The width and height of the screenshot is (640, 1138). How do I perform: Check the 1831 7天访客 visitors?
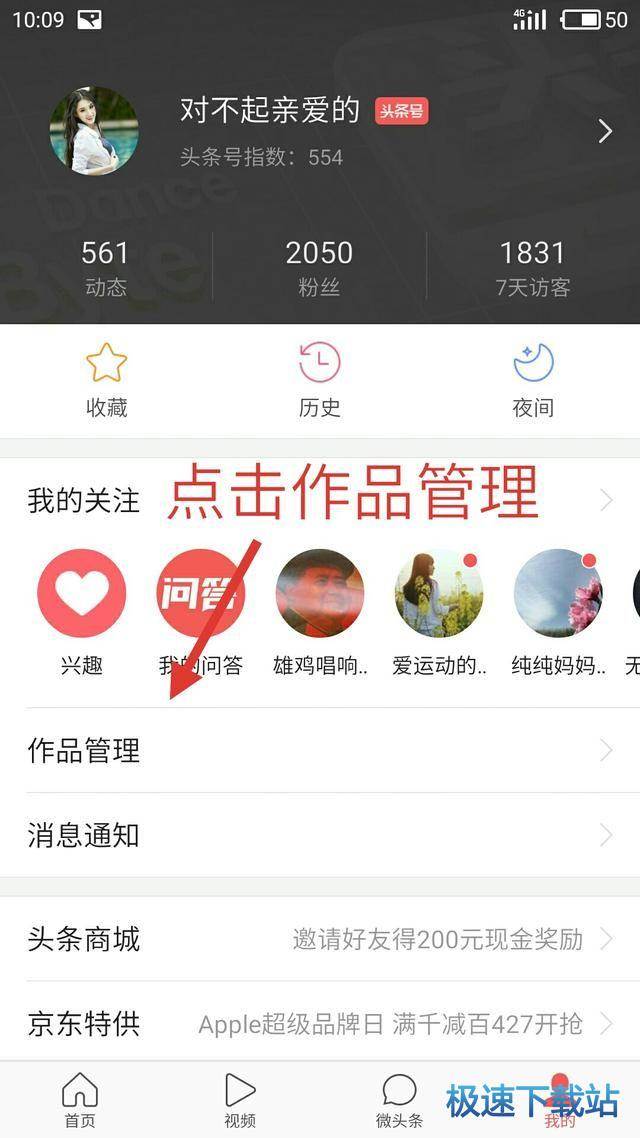533,268
